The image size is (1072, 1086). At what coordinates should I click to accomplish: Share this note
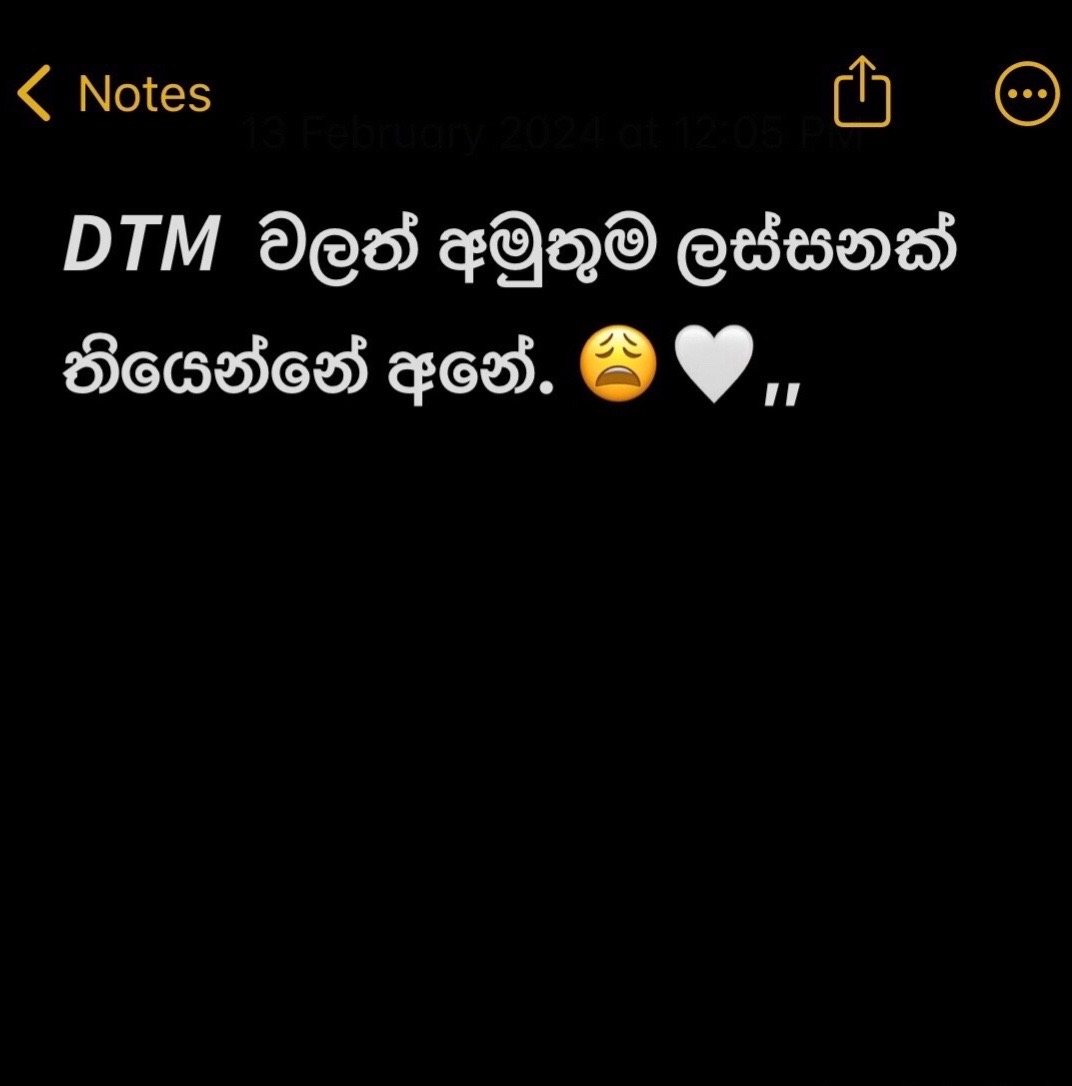pos(861,91)
